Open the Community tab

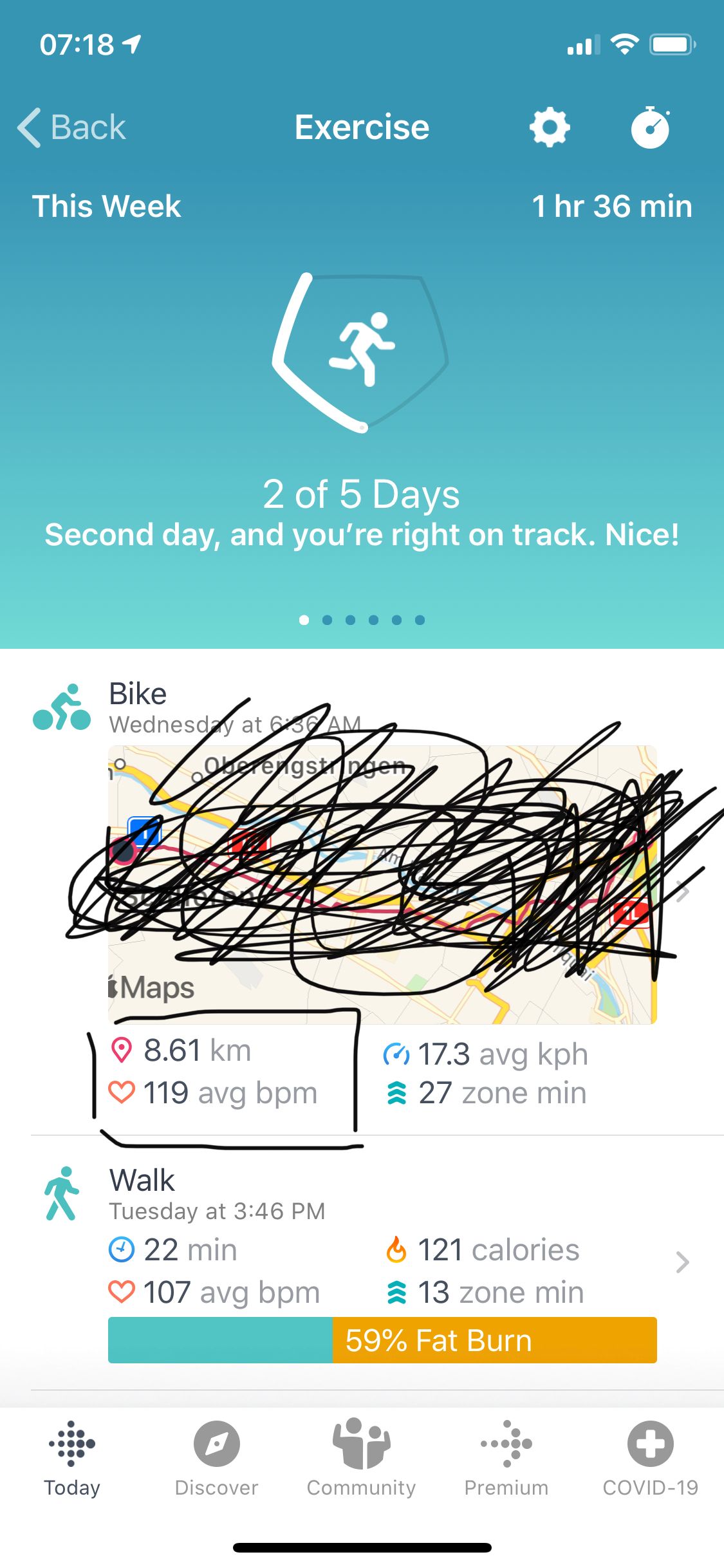pyautogui.click(x=362, y=1458)
